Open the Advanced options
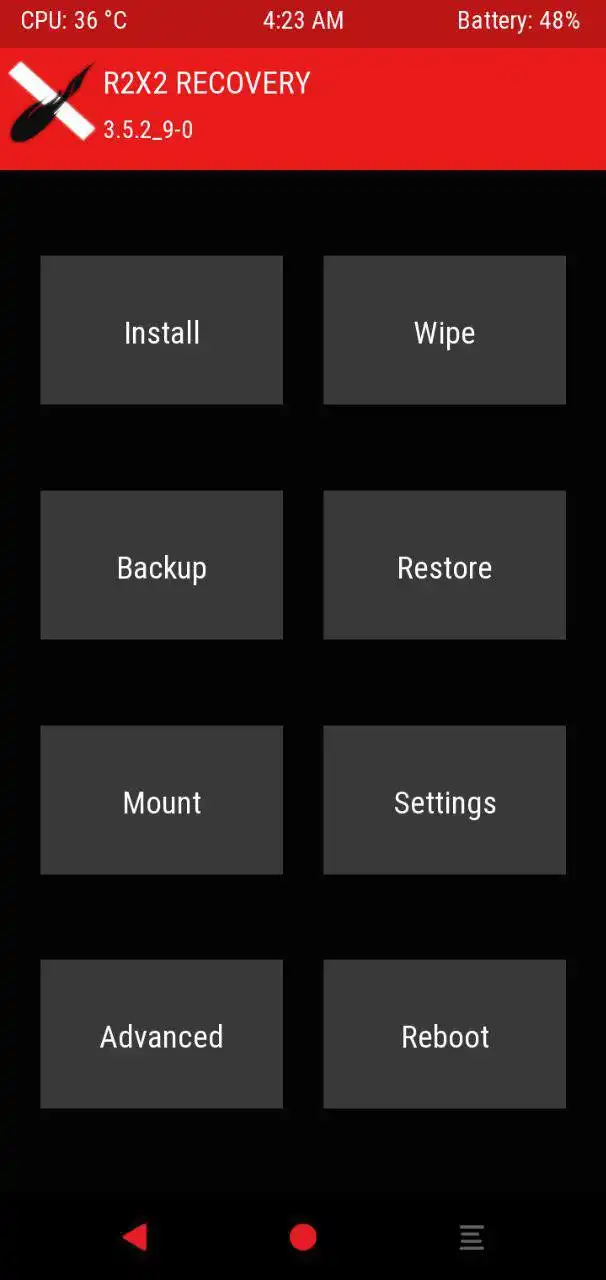This screenshot has height=1280, width=606. coord(161,1035)
